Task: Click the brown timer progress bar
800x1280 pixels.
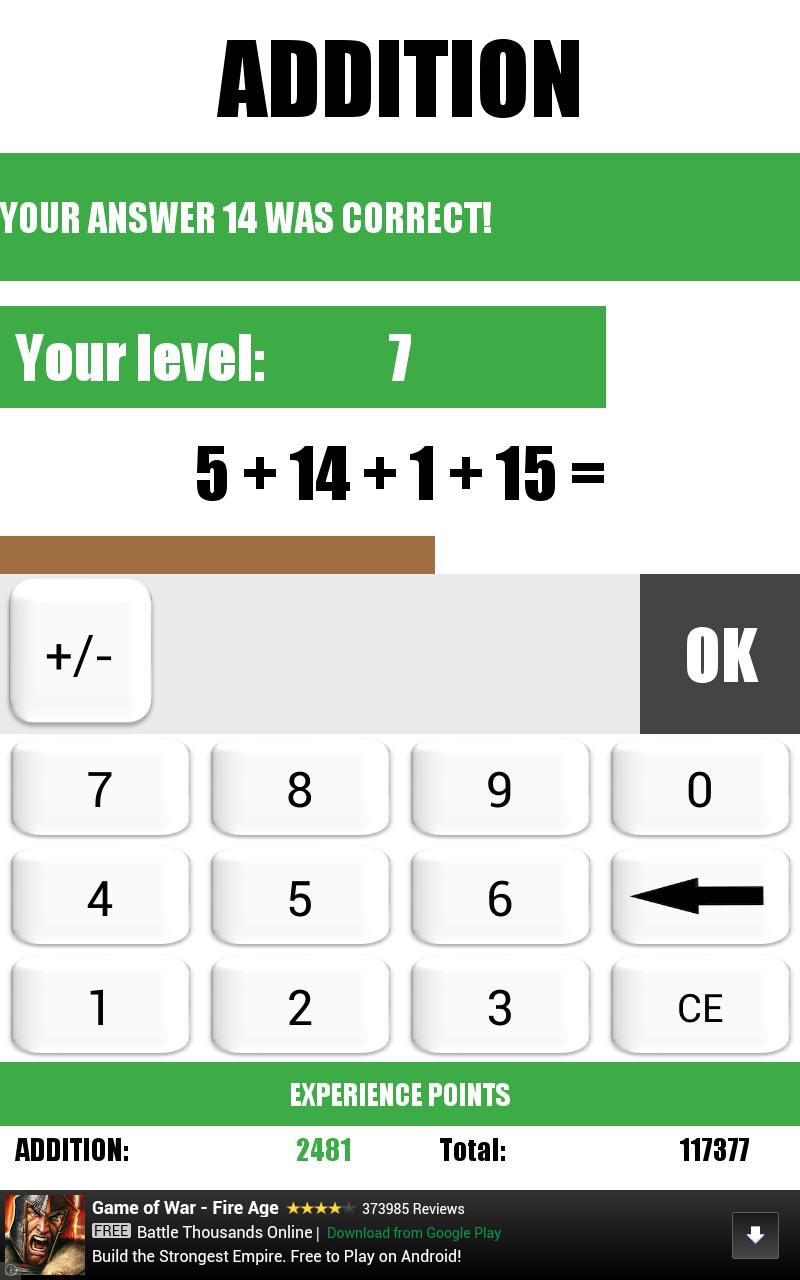Action: coord(217,552)
